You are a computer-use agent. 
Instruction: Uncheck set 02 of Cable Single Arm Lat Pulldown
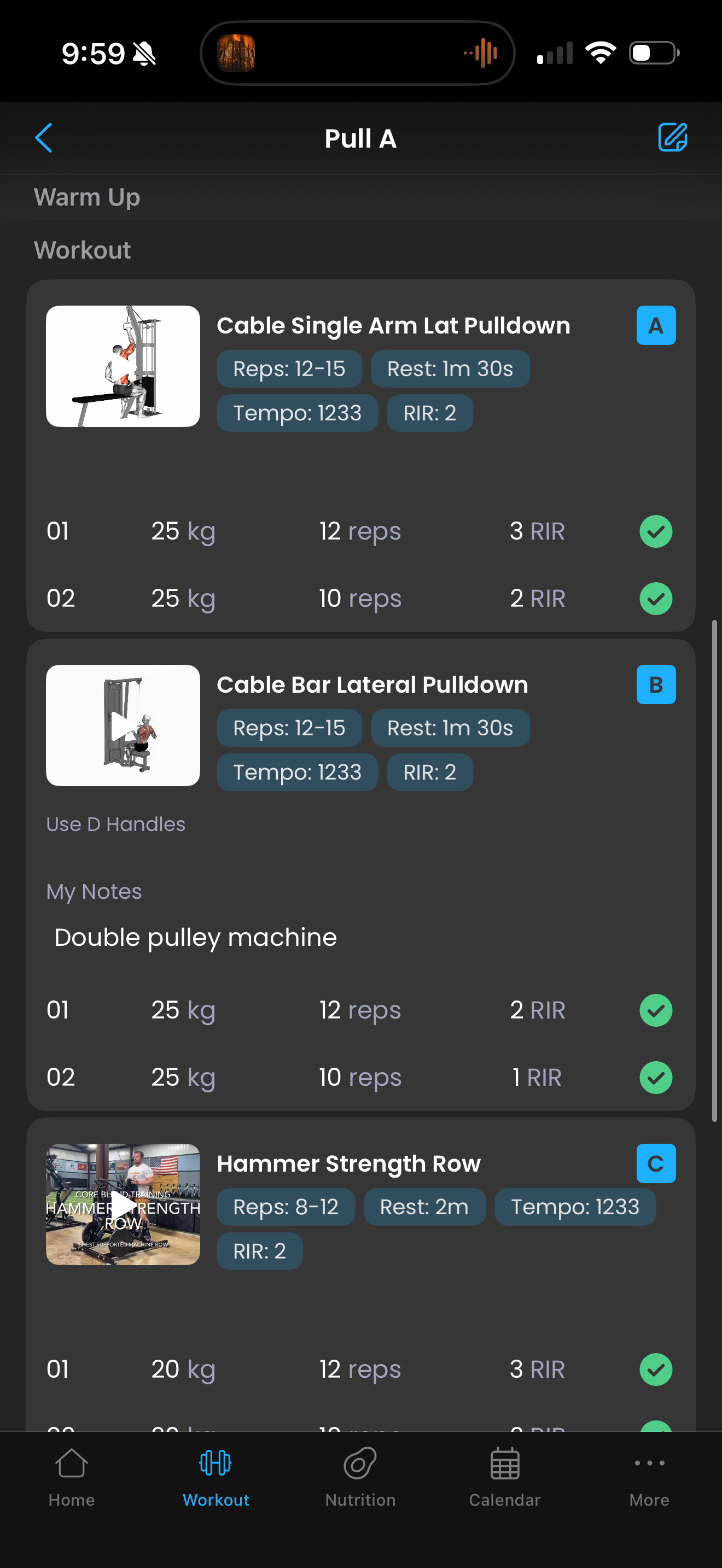point(656,598)
